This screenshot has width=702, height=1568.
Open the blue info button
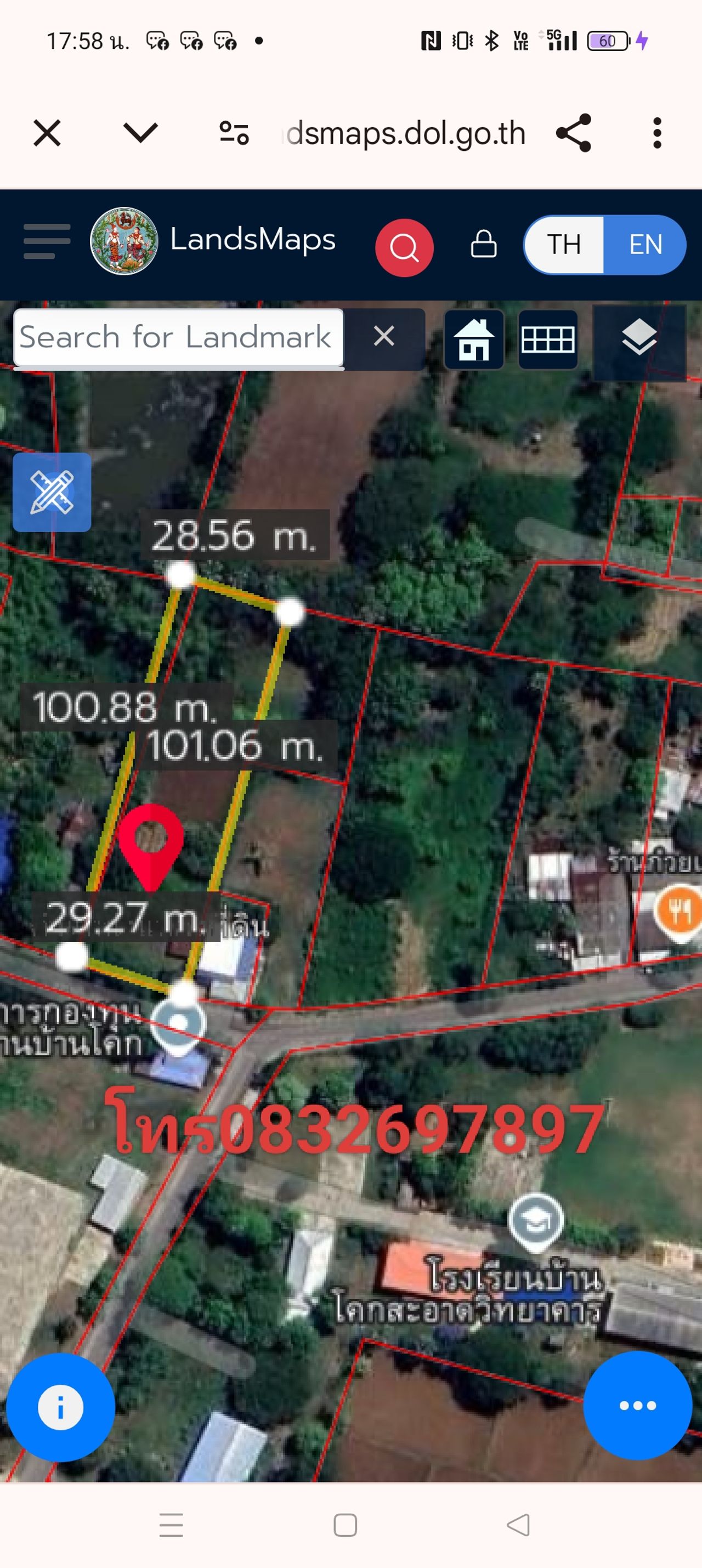[60, 1407]
